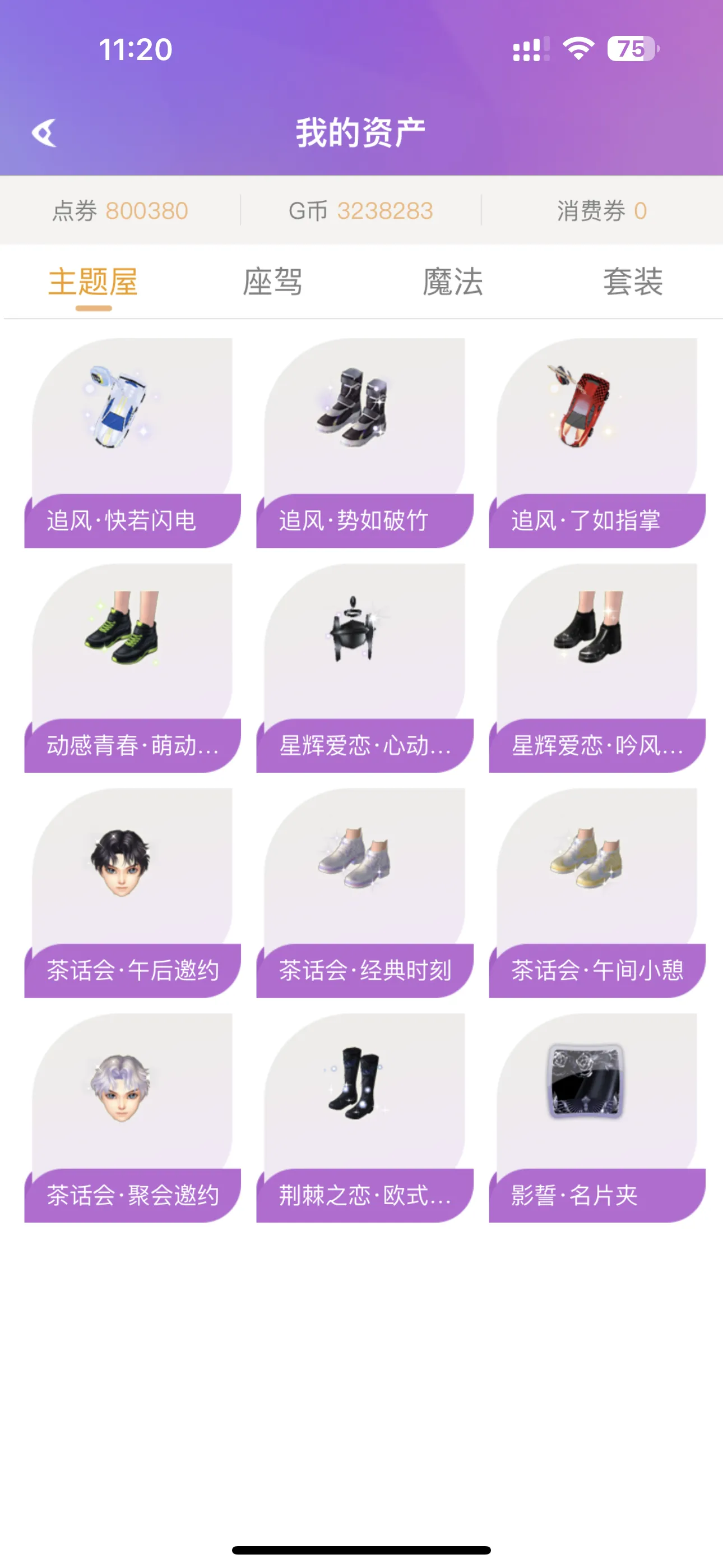The height and width of the screenshot is (1568, 723).
Task: Select the 茶话会·经典时刻 shoes
Action: (x=364, y=892)
